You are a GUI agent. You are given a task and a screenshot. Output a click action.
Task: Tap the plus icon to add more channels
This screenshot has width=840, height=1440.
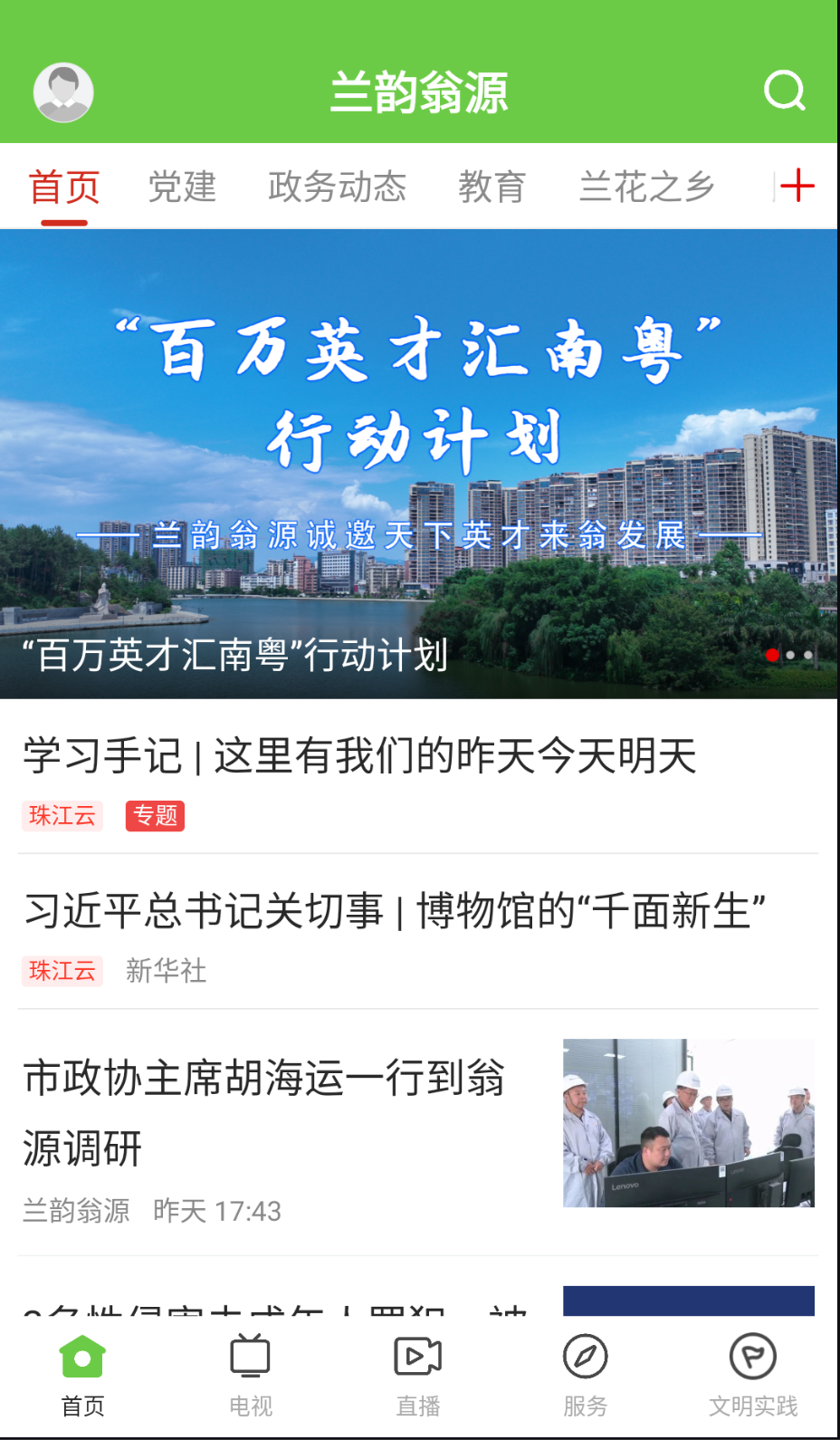(797, 186)
